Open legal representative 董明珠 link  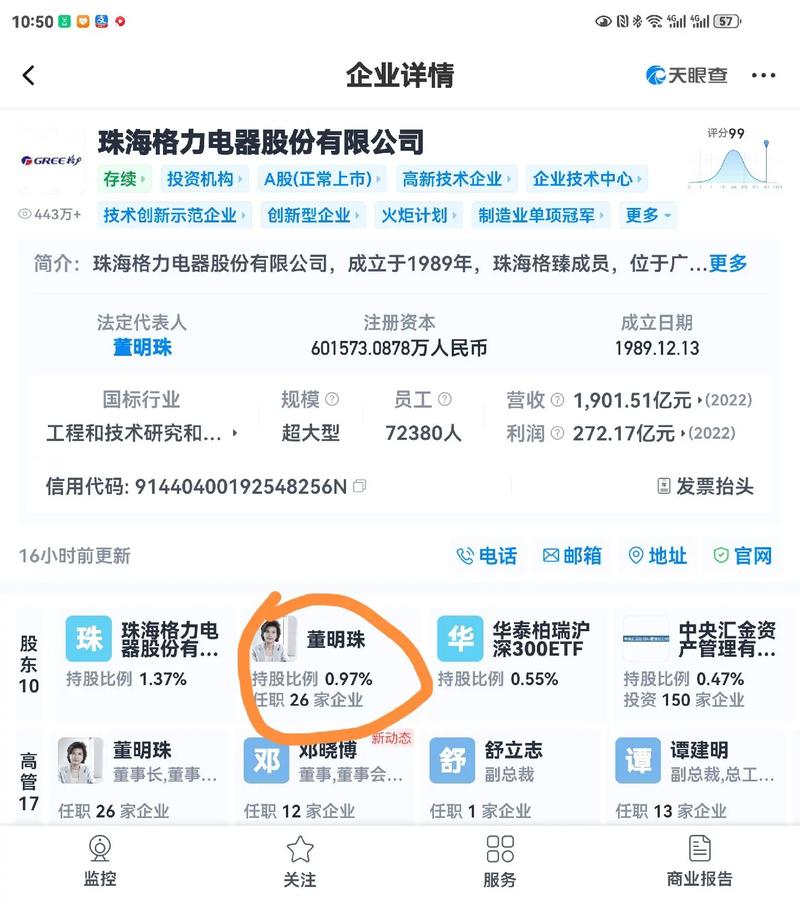[142, 348]
